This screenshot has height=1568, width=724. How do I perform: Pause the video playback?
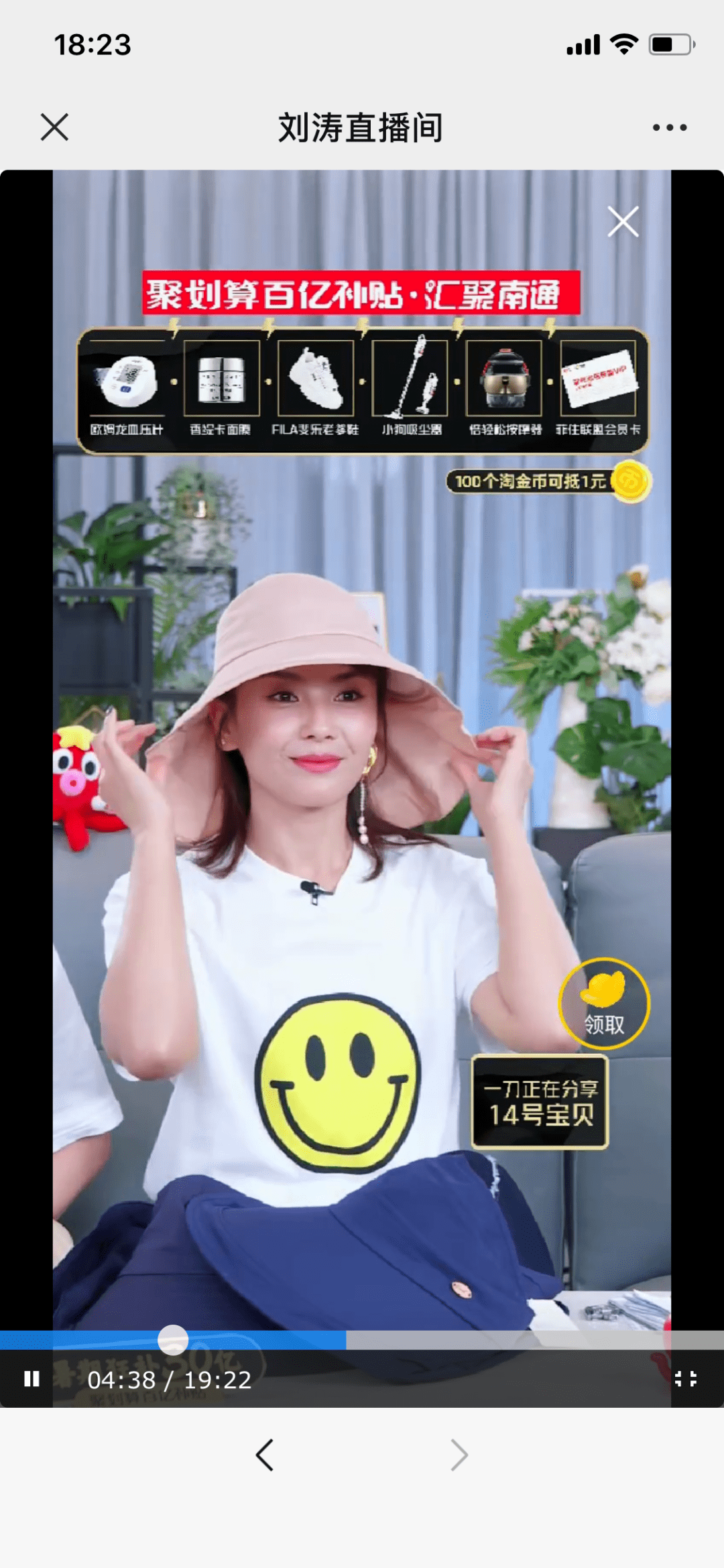click(32, 1379)
